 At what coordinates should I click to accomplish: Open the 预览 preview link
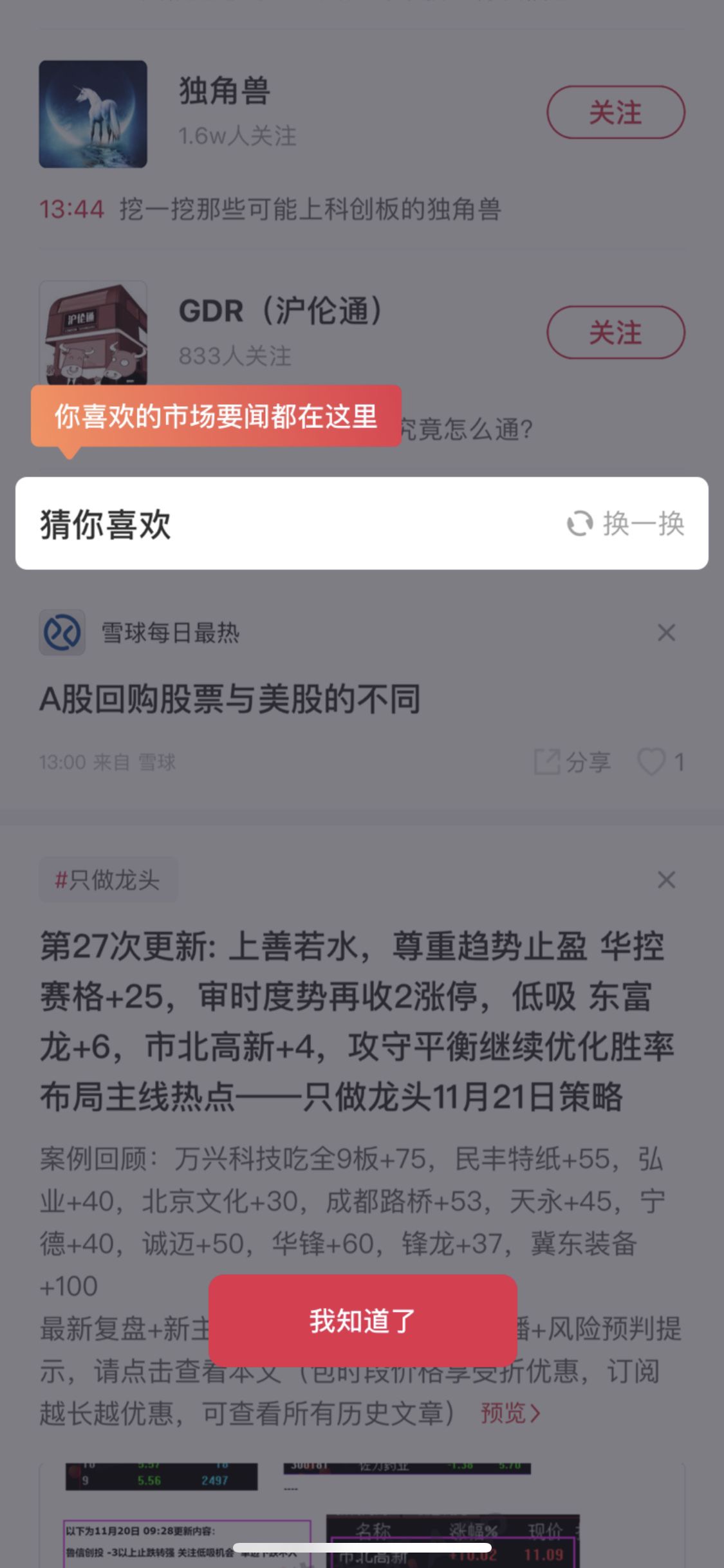[x=510, y=1413]
